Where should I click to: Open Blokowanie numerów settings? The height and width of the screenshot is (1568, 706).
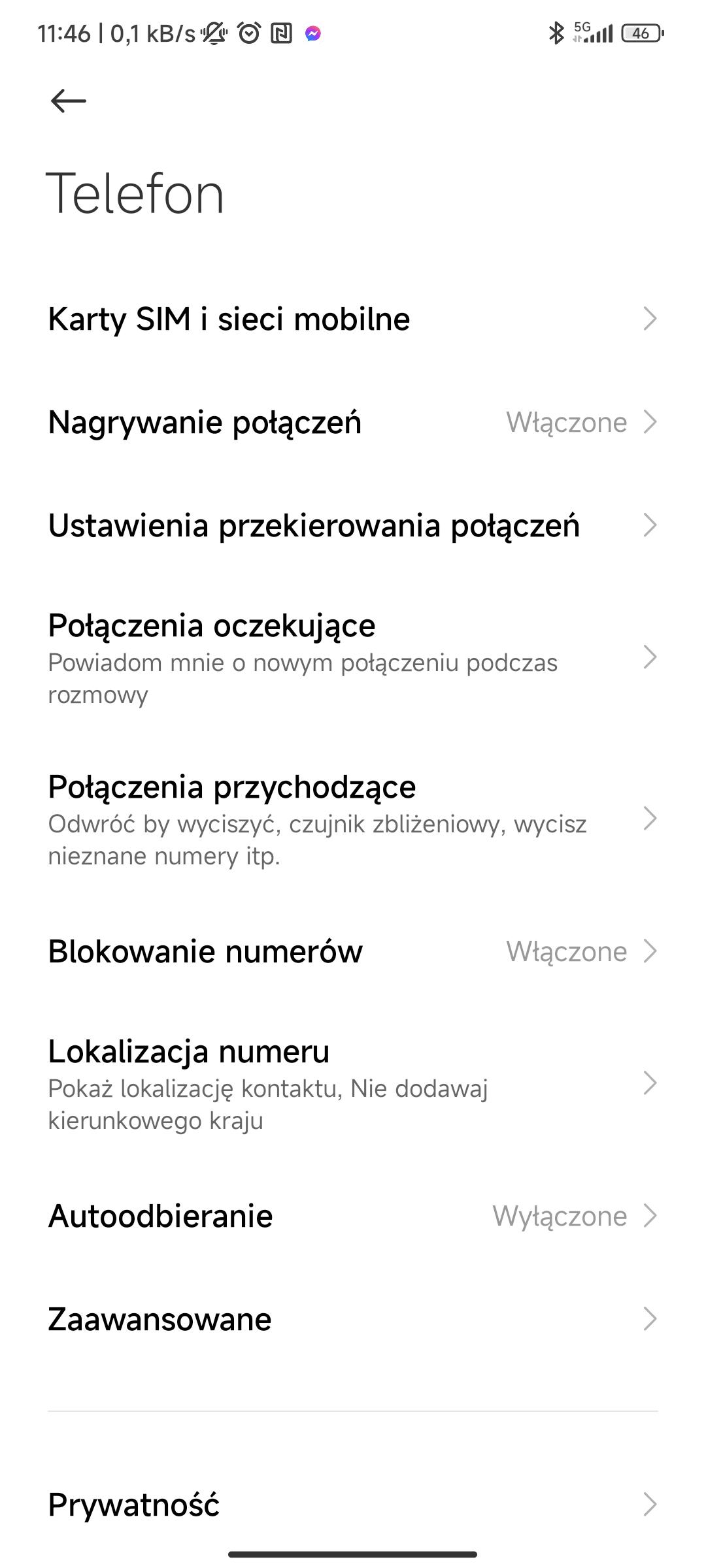point(353,951)
